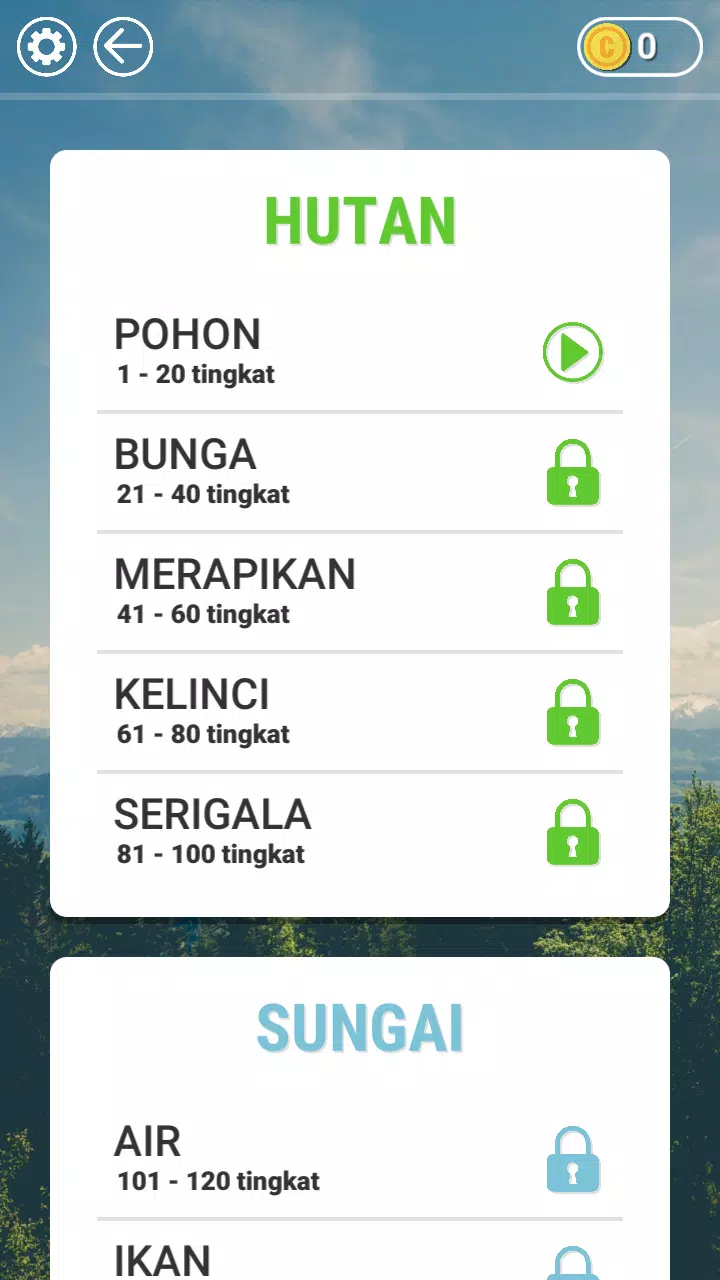Tap the HUTAN section title

[x=360, y=221]
